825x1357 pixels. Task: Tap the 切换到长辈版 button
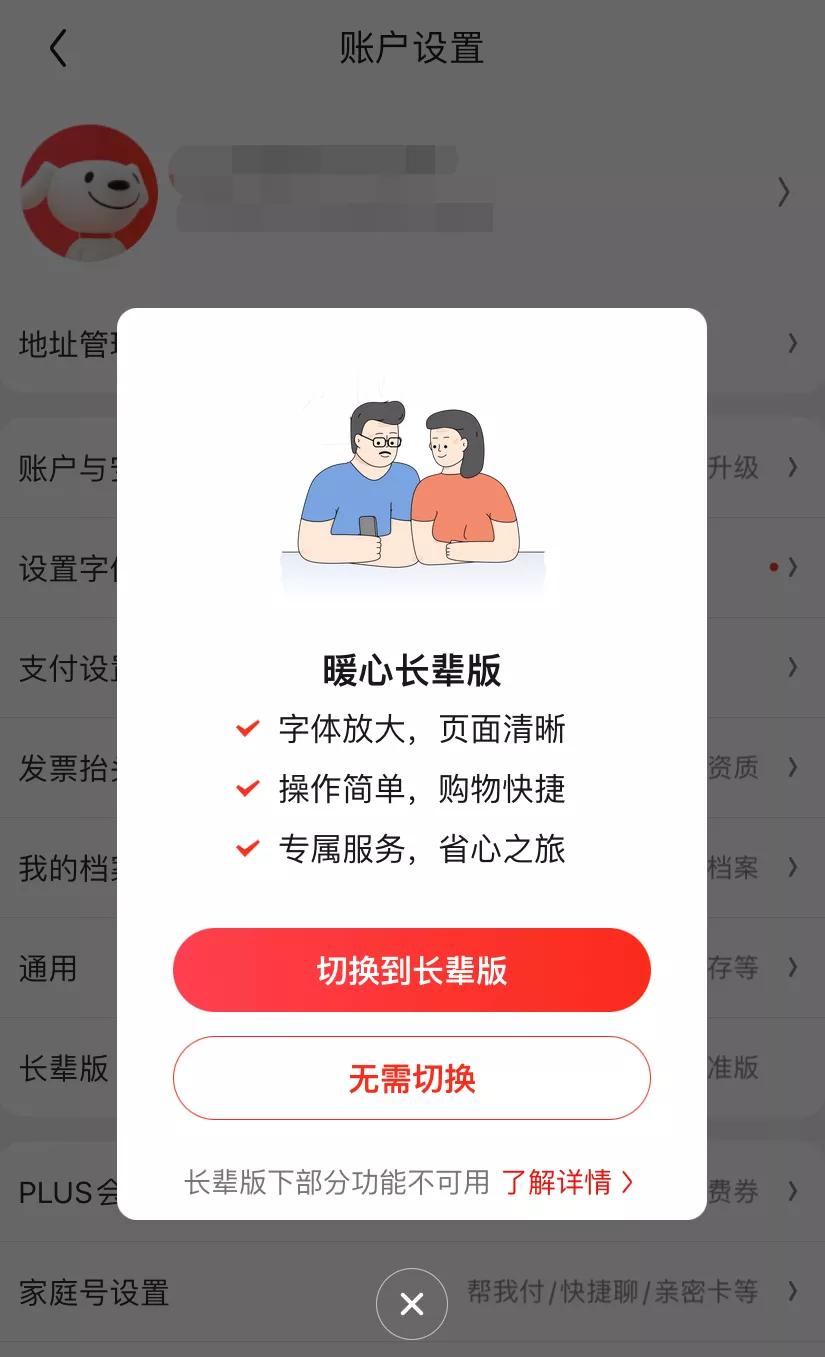tap(412, 969)
